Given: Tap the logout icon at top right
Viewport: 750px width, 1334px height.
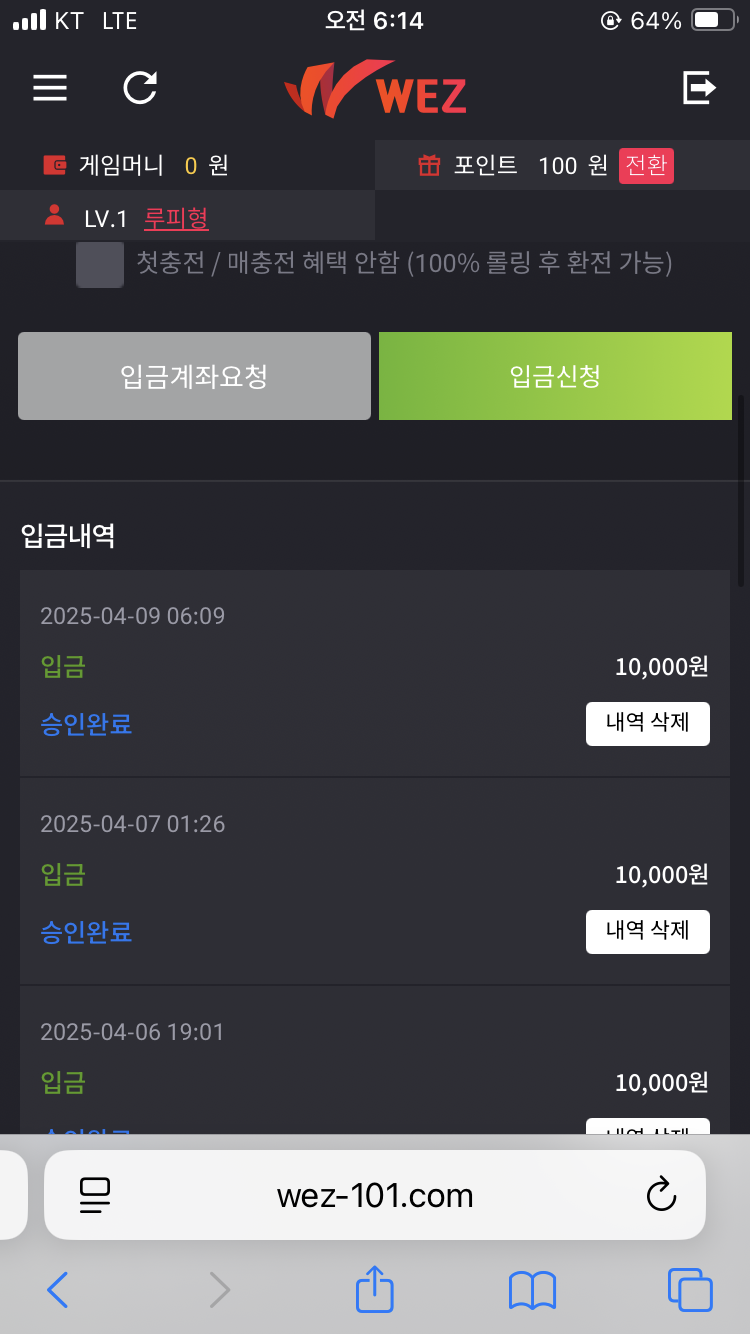Looking at the screenshot, I should tap(699, 88).
